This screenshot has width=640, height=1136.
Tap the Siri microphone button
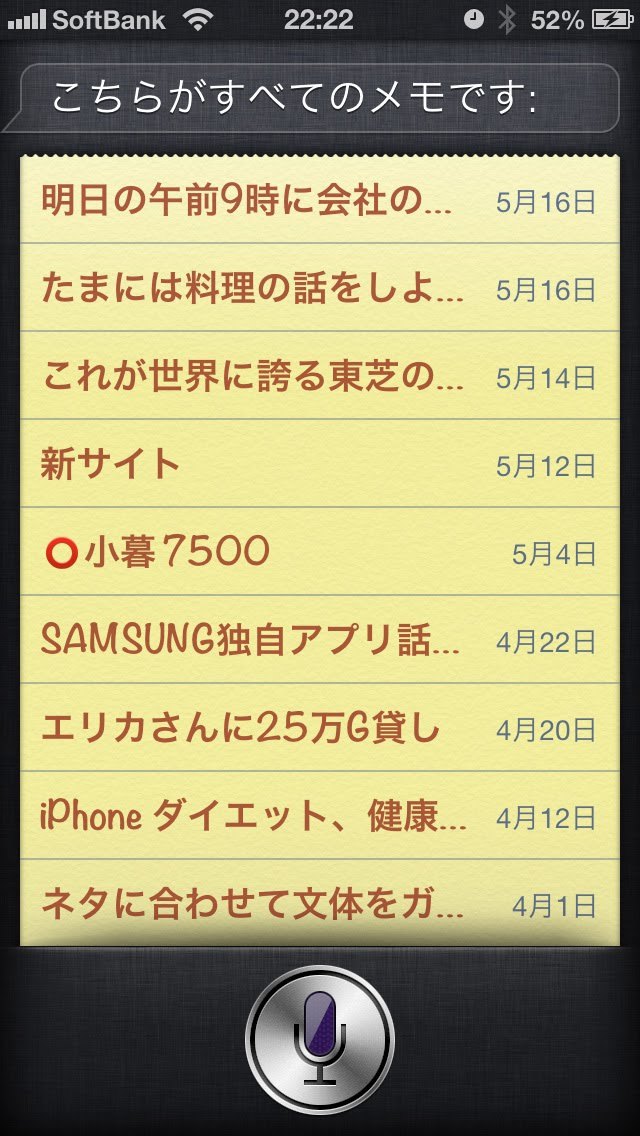(x=320, y=1039)
